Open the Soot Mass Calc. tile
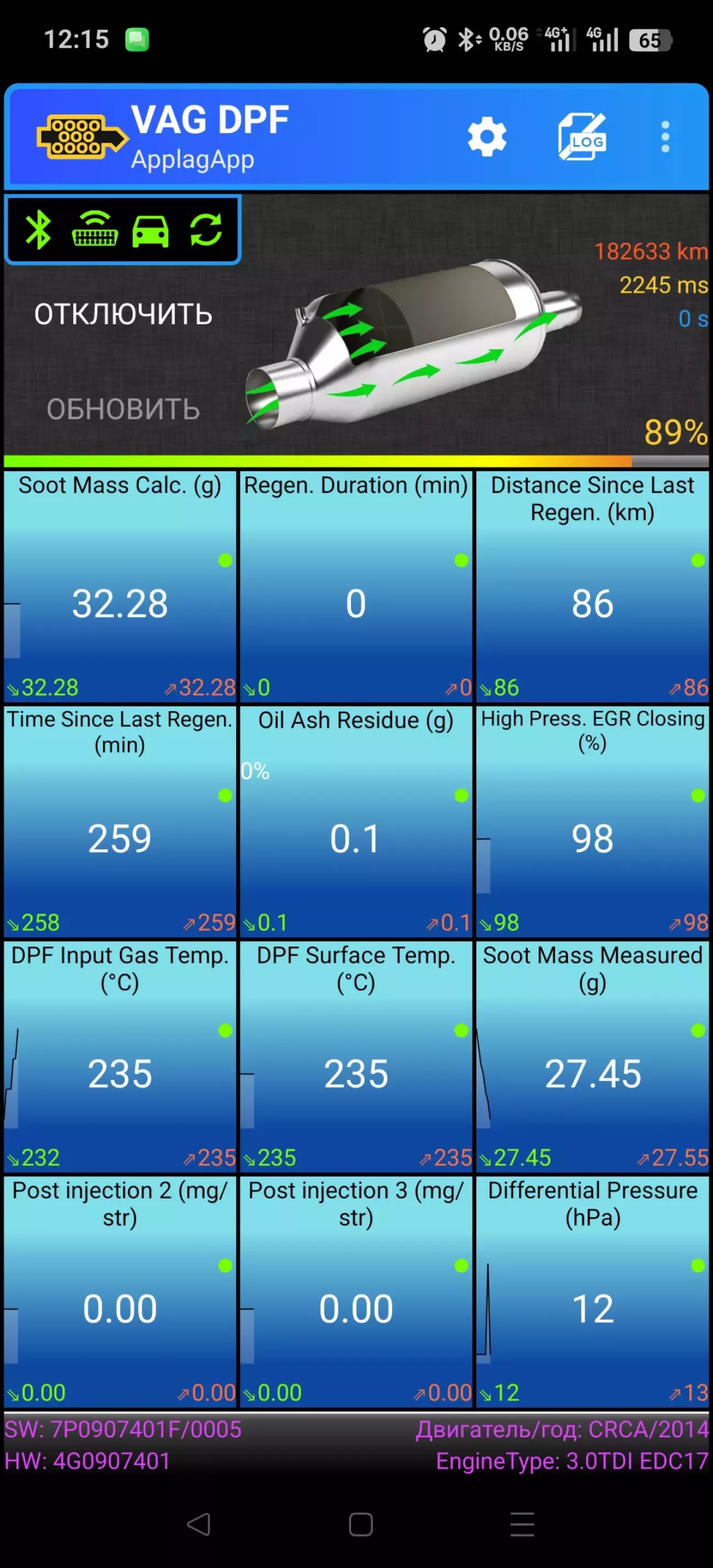713x1568 pixels. pos(120,587)
